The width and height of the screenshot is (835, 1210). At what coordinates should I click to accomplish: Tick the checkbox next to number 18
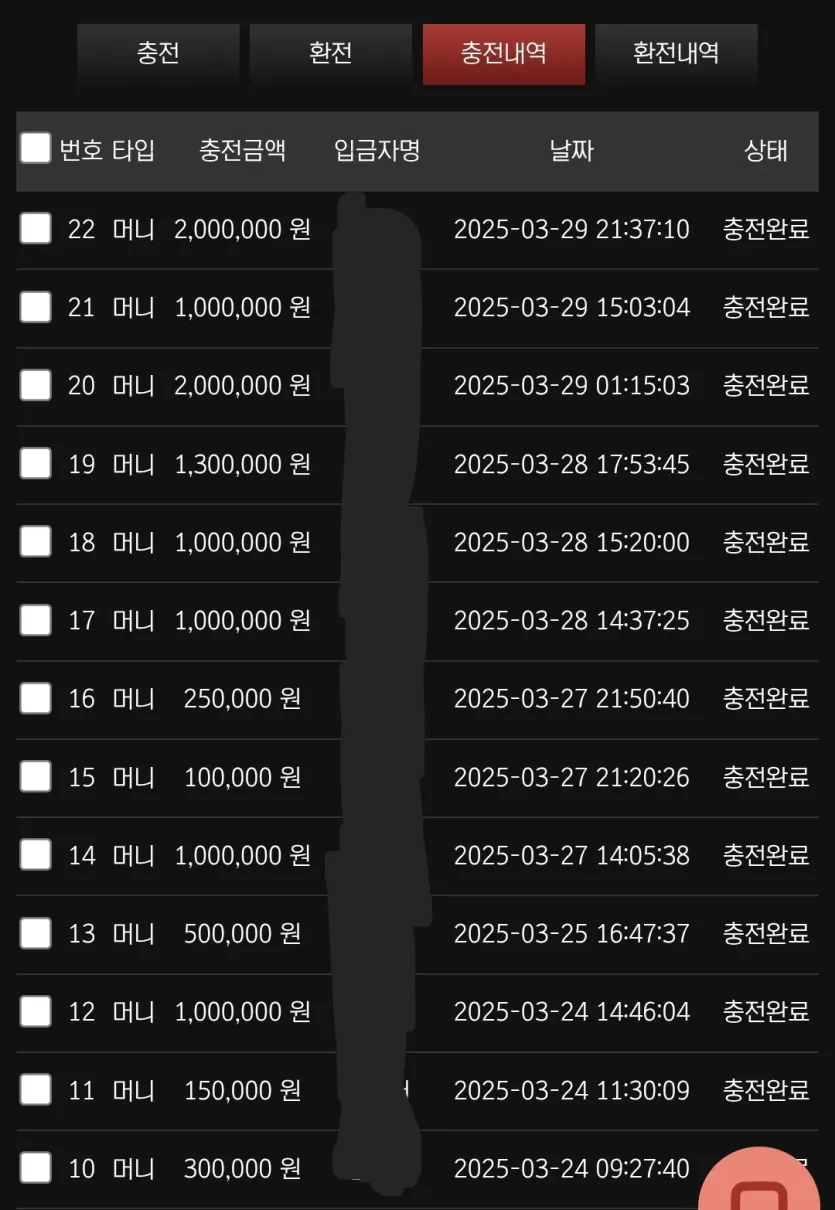tap(35, 541)
